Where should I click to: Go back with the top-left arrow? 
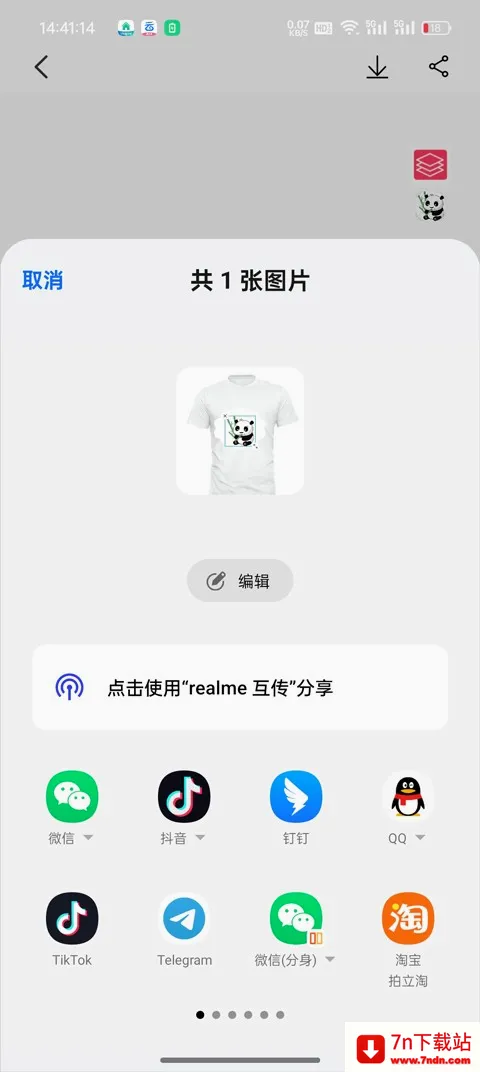click(x=42, y=67)
